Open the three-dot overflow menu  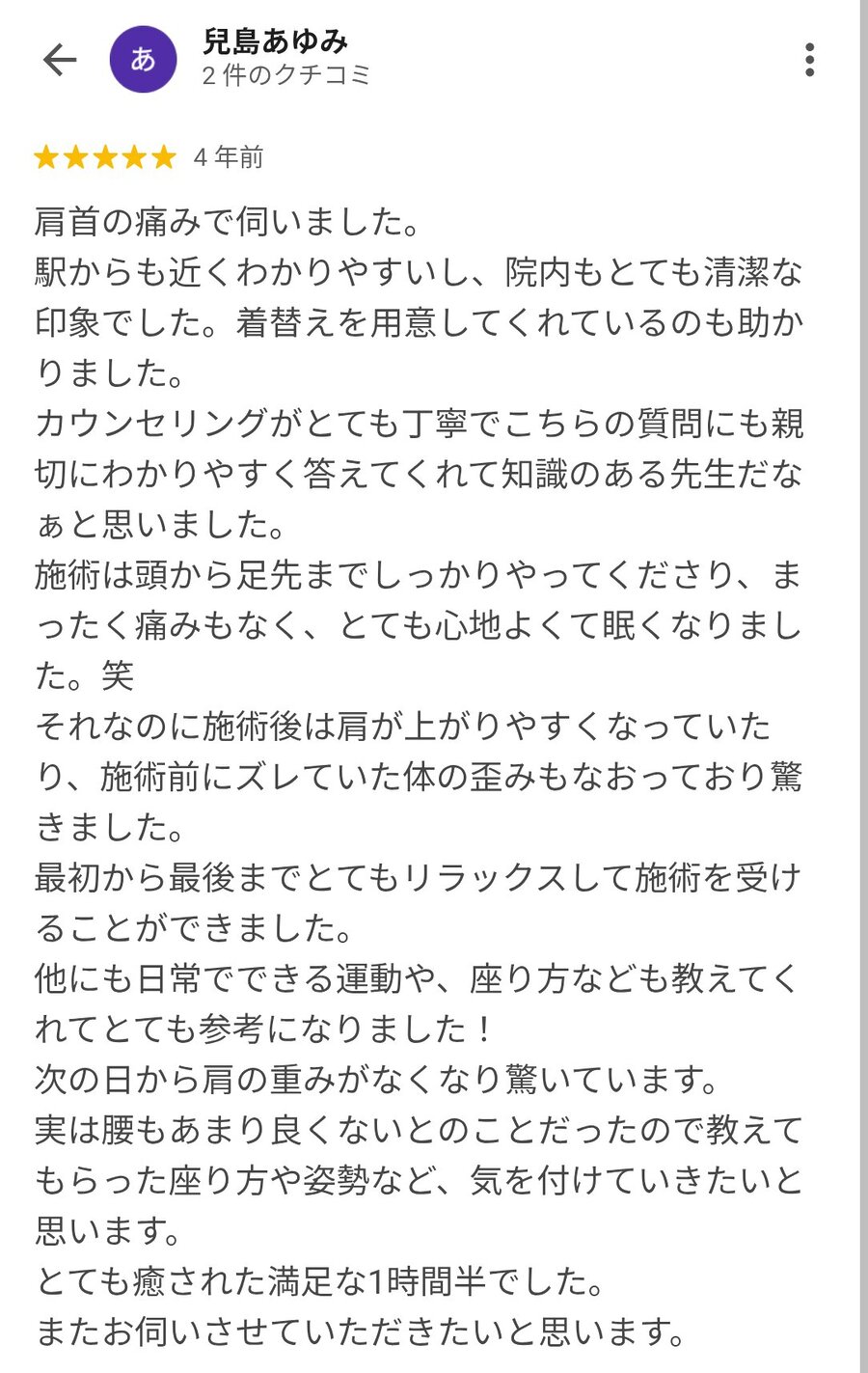(809, 60)
